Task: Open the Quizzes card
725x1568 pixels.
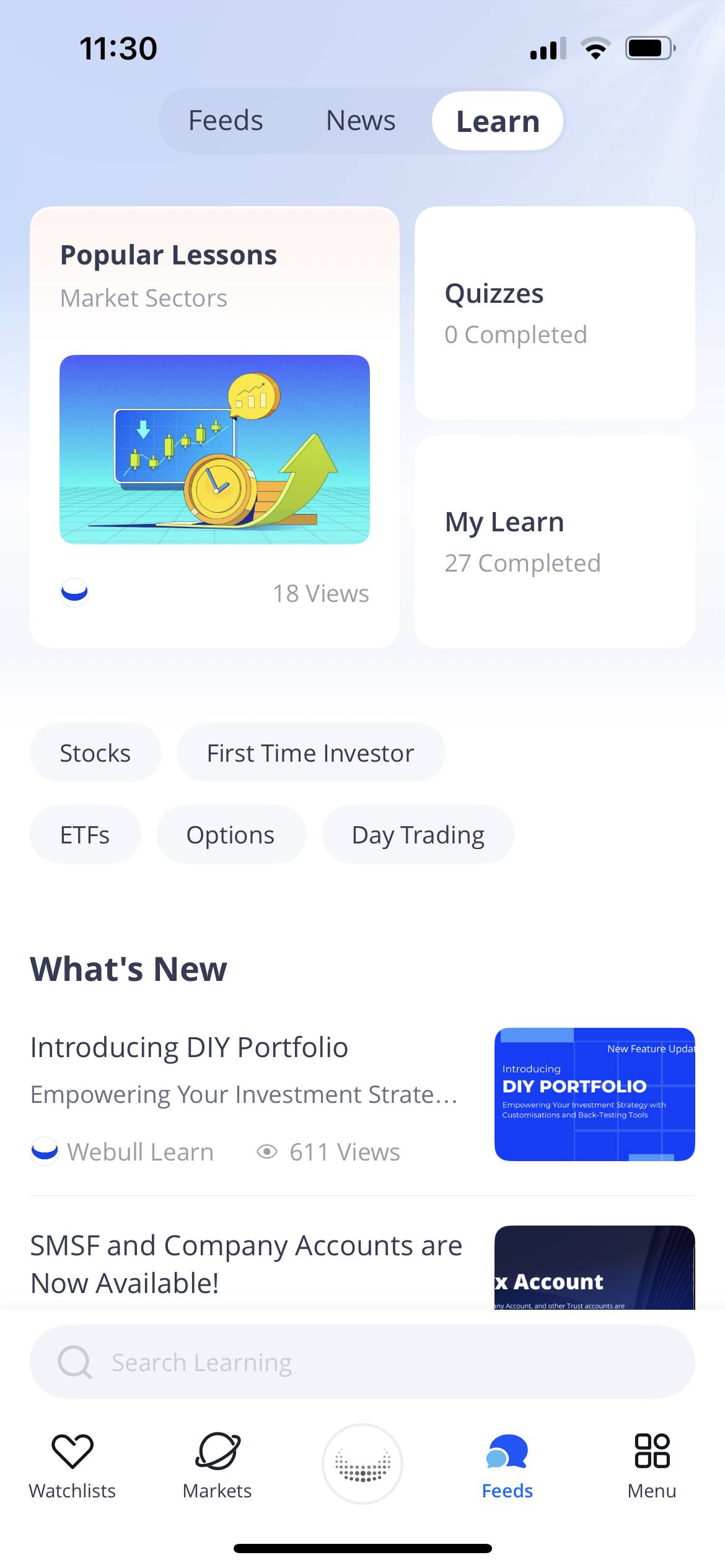Action: tap(555, 313)
